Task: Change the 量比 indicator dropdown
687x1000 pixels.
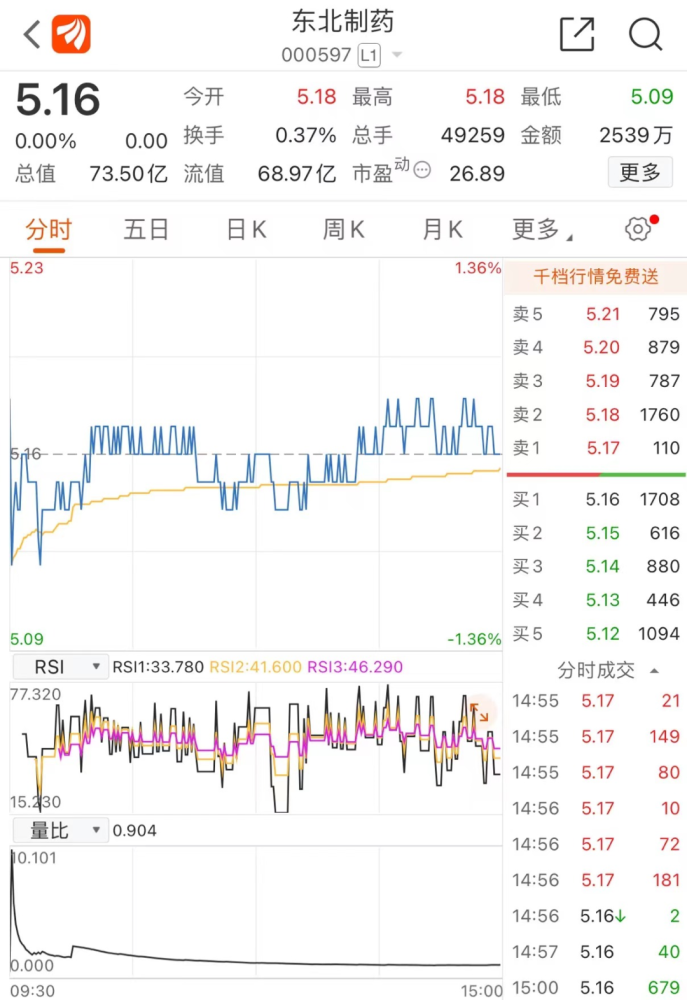Action: [59, 830]
